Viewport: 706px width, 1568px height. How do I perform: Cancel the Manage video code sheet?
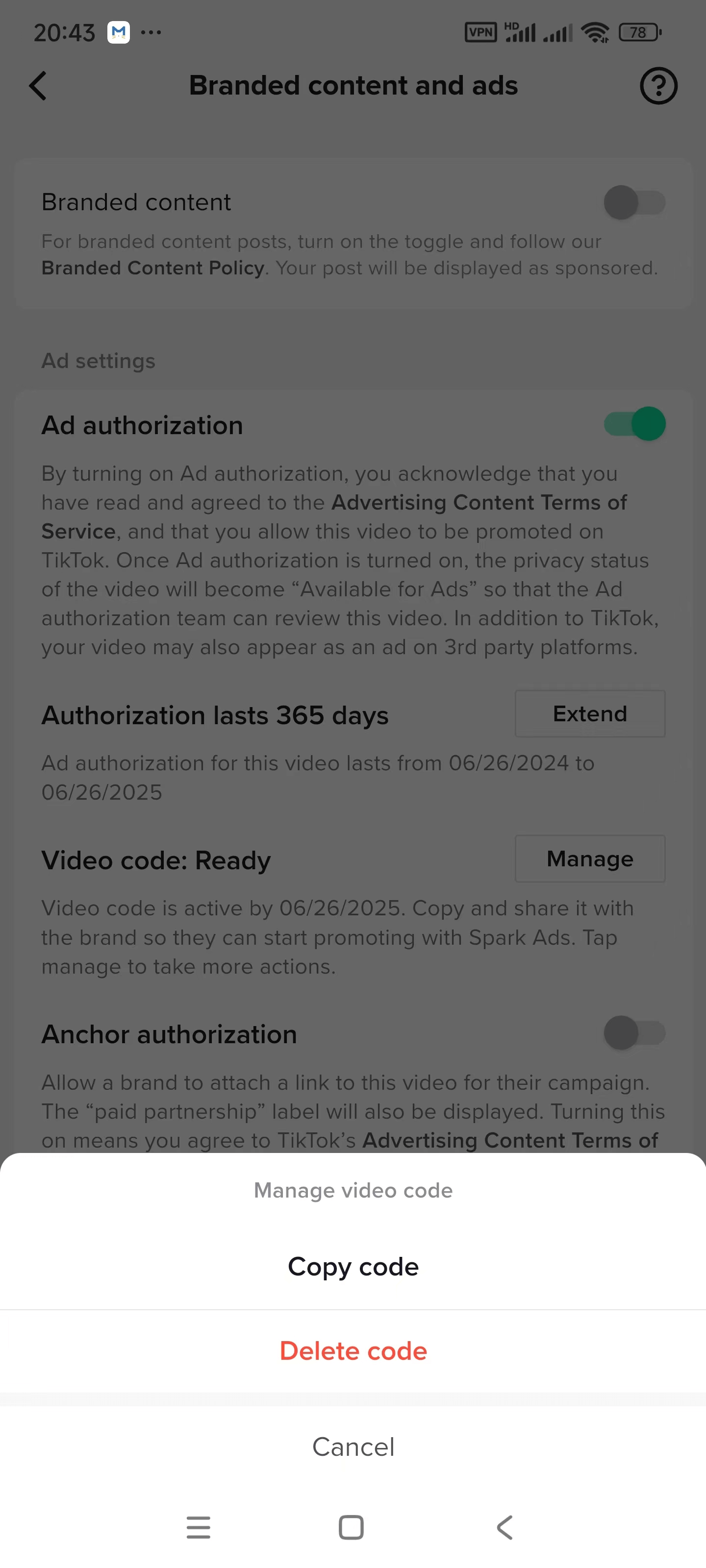point(353,1447)
